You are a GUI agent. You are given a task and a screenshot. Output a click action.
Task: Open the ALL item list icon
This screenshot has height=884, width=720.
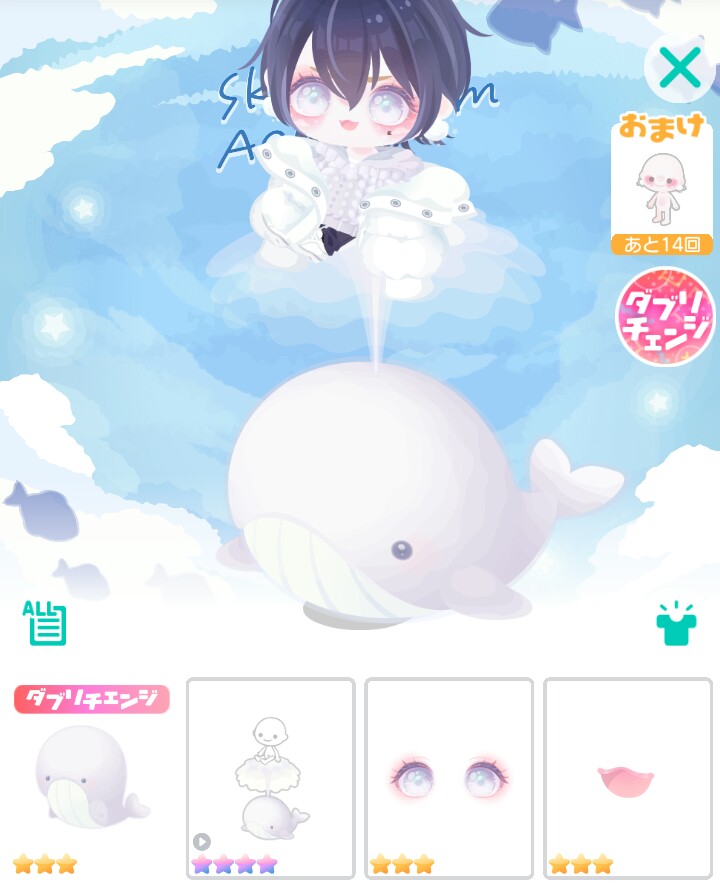[x=47, y=623]
